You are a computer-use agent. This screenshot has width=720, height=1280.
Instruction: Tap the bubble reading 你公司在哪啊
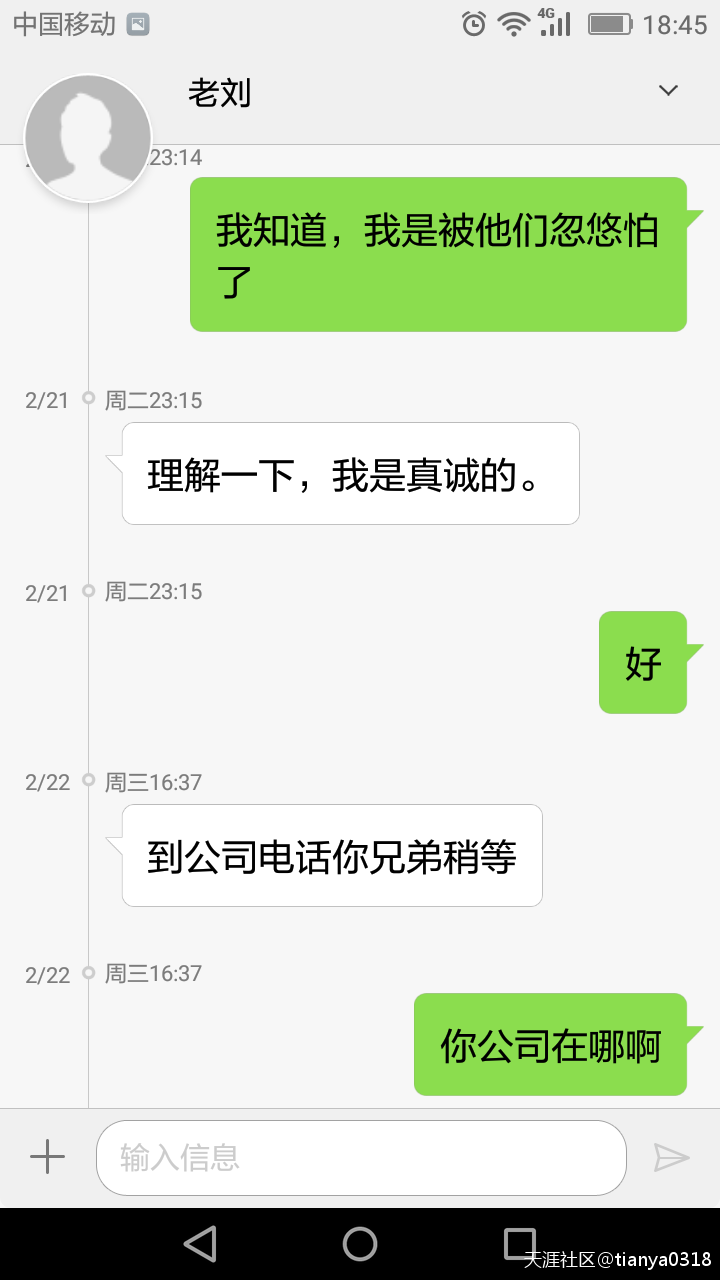550,1045
